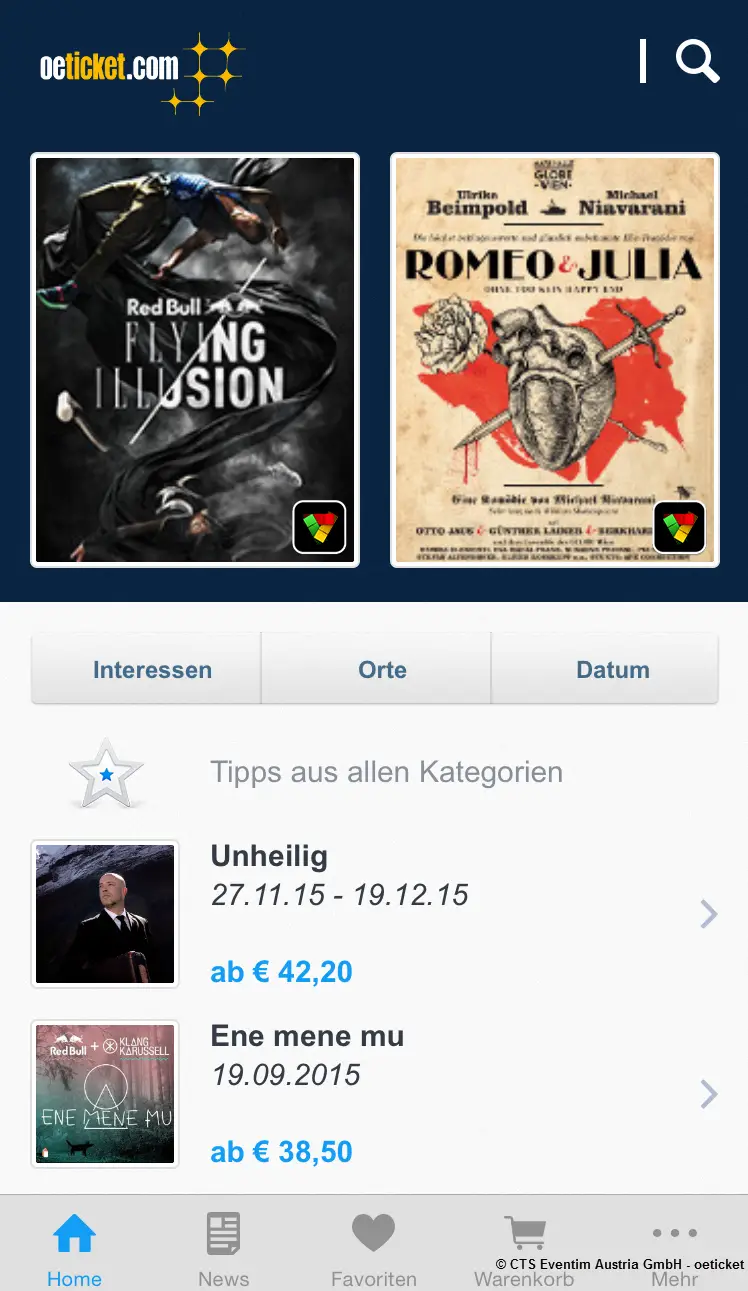Go to the Favoriten tab
Screen dimensions: 748x1291
[x=373, y=1248]
